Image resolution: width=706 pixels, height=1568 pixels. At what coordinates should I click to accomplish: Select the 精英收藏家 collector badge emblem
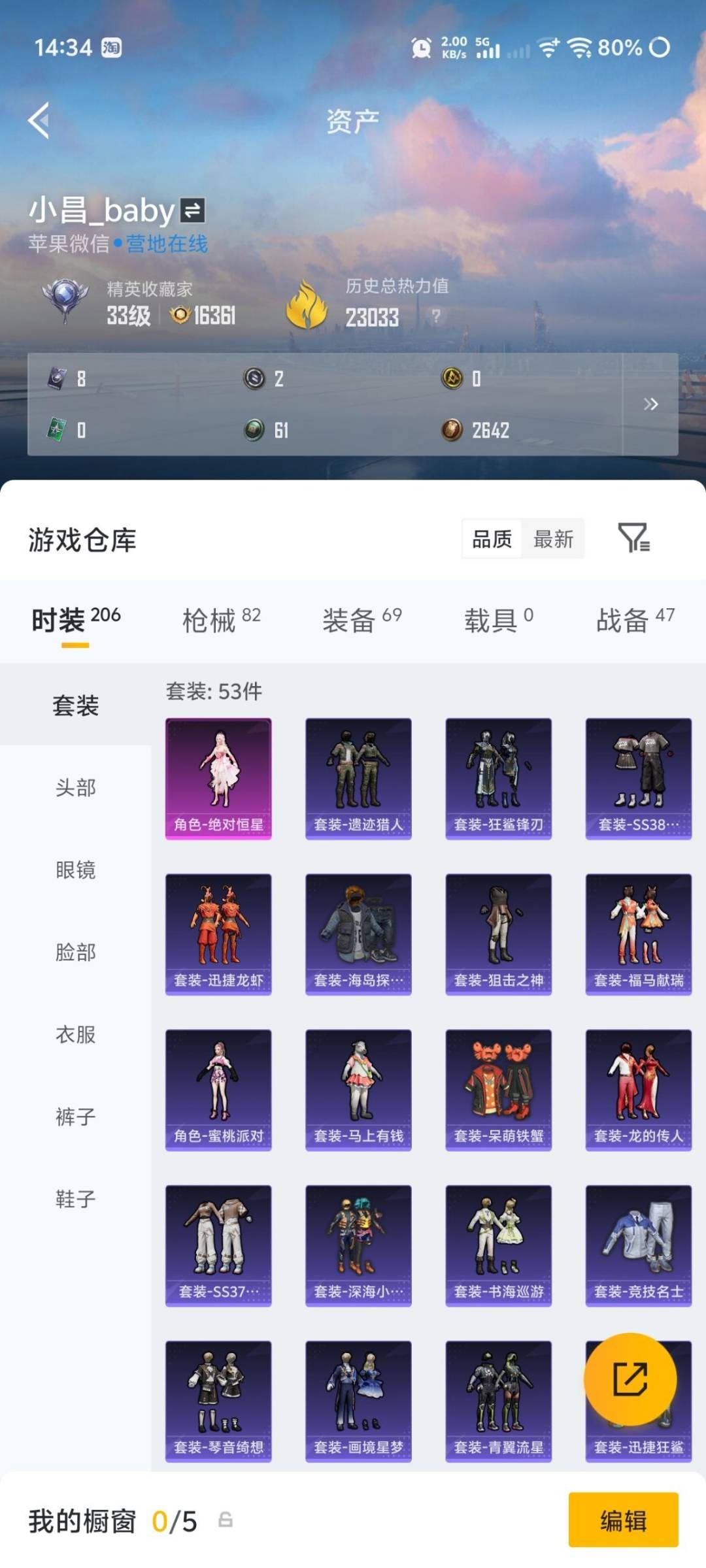point(63,300)
